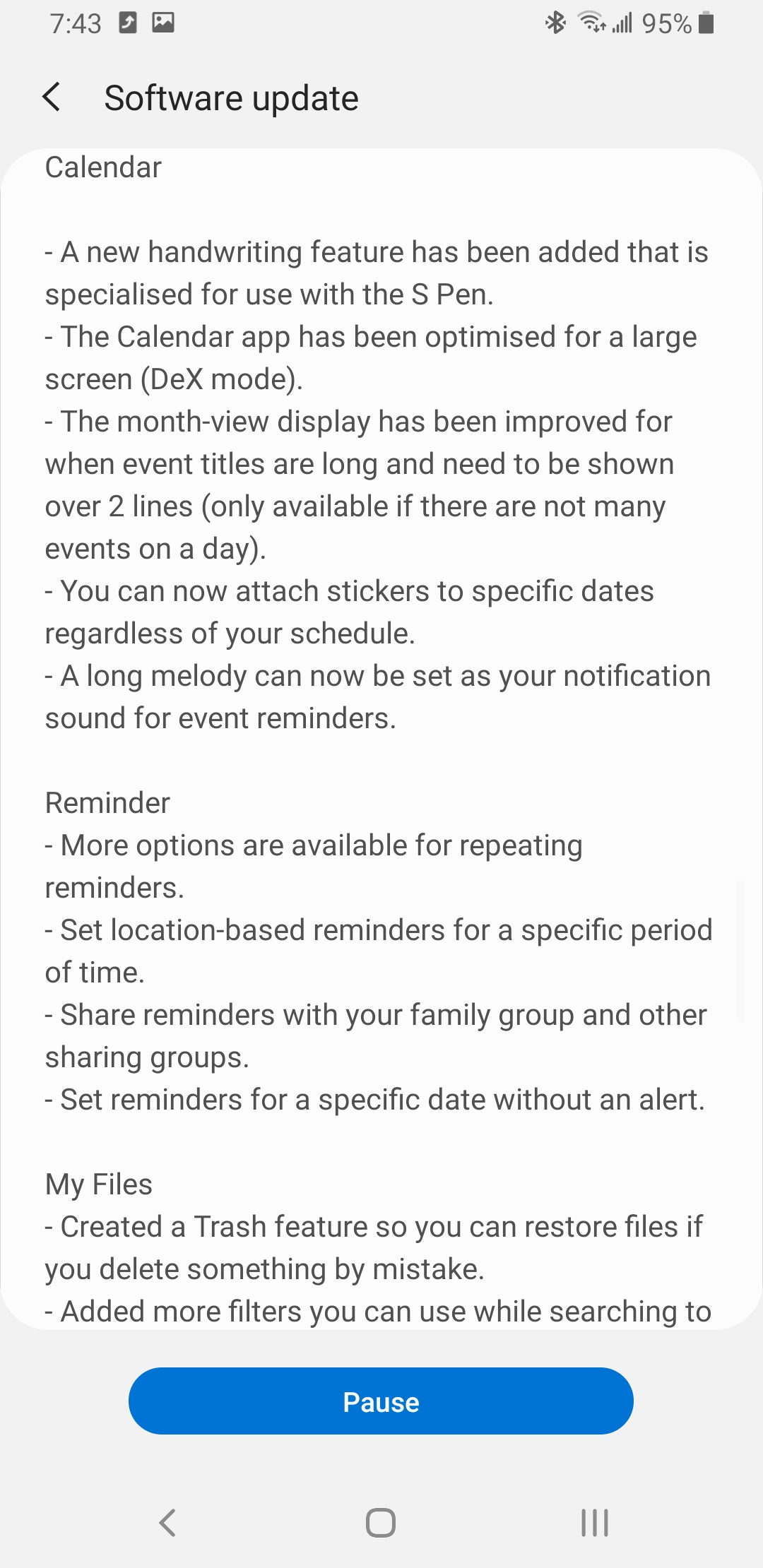Go back from Software update screen
The width and height of the screenshot is (763, 1568).
(x=52, y=97)
